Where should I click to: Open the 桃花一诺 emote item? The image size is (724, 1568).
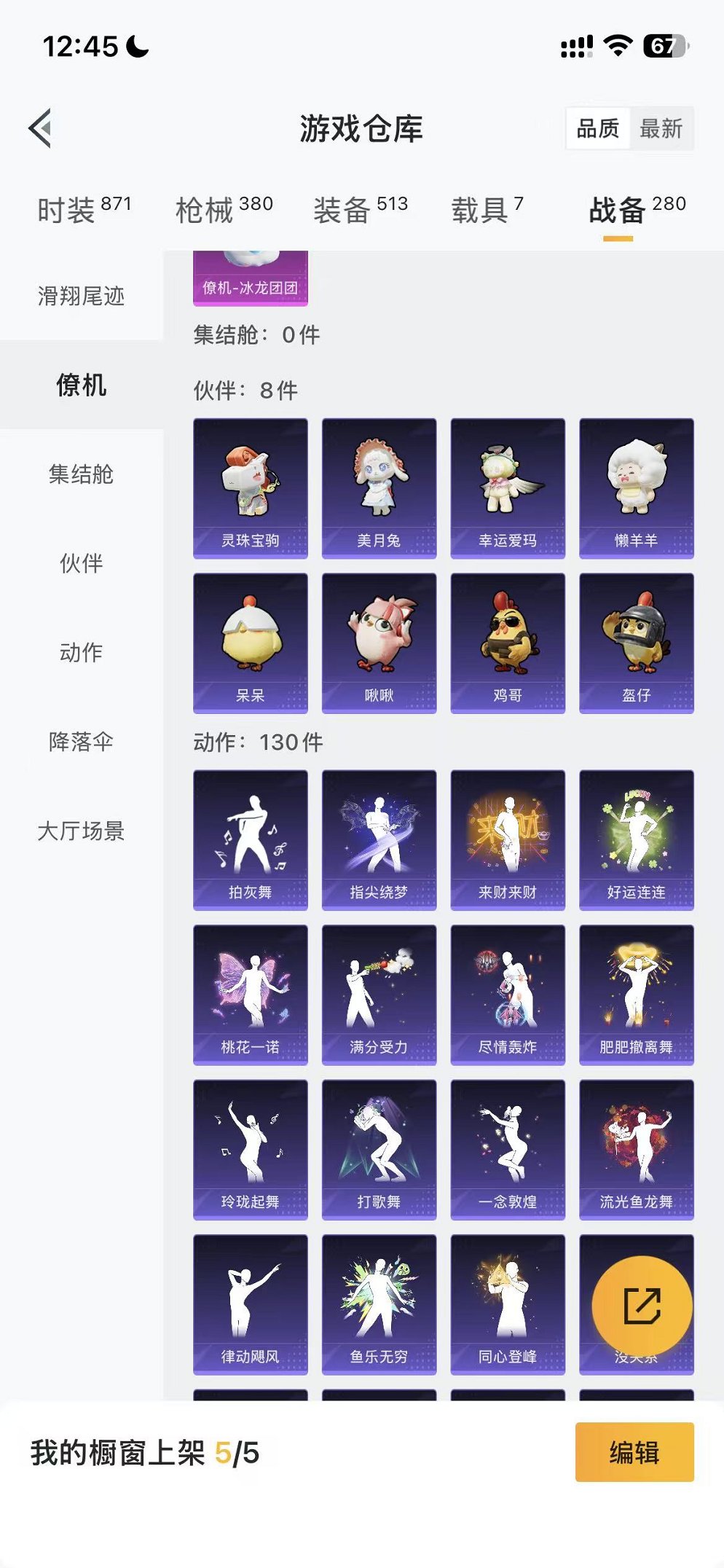tap(250, 995)
